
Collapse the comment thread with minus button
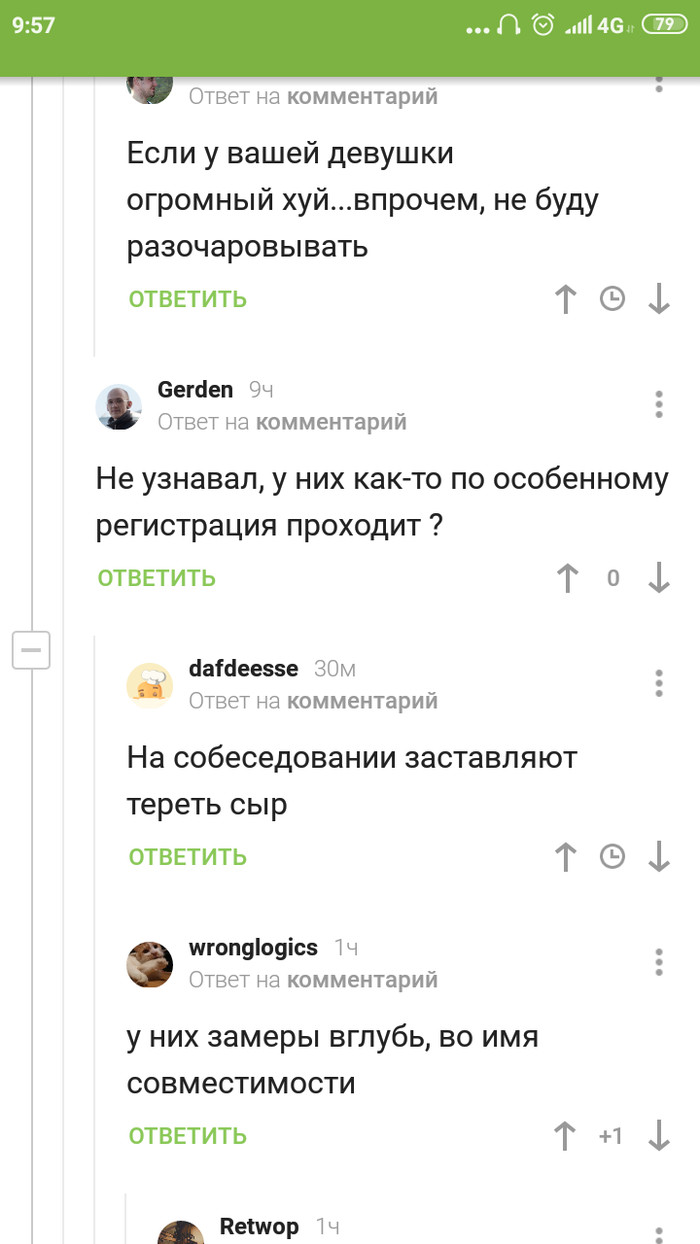point(31,651)
